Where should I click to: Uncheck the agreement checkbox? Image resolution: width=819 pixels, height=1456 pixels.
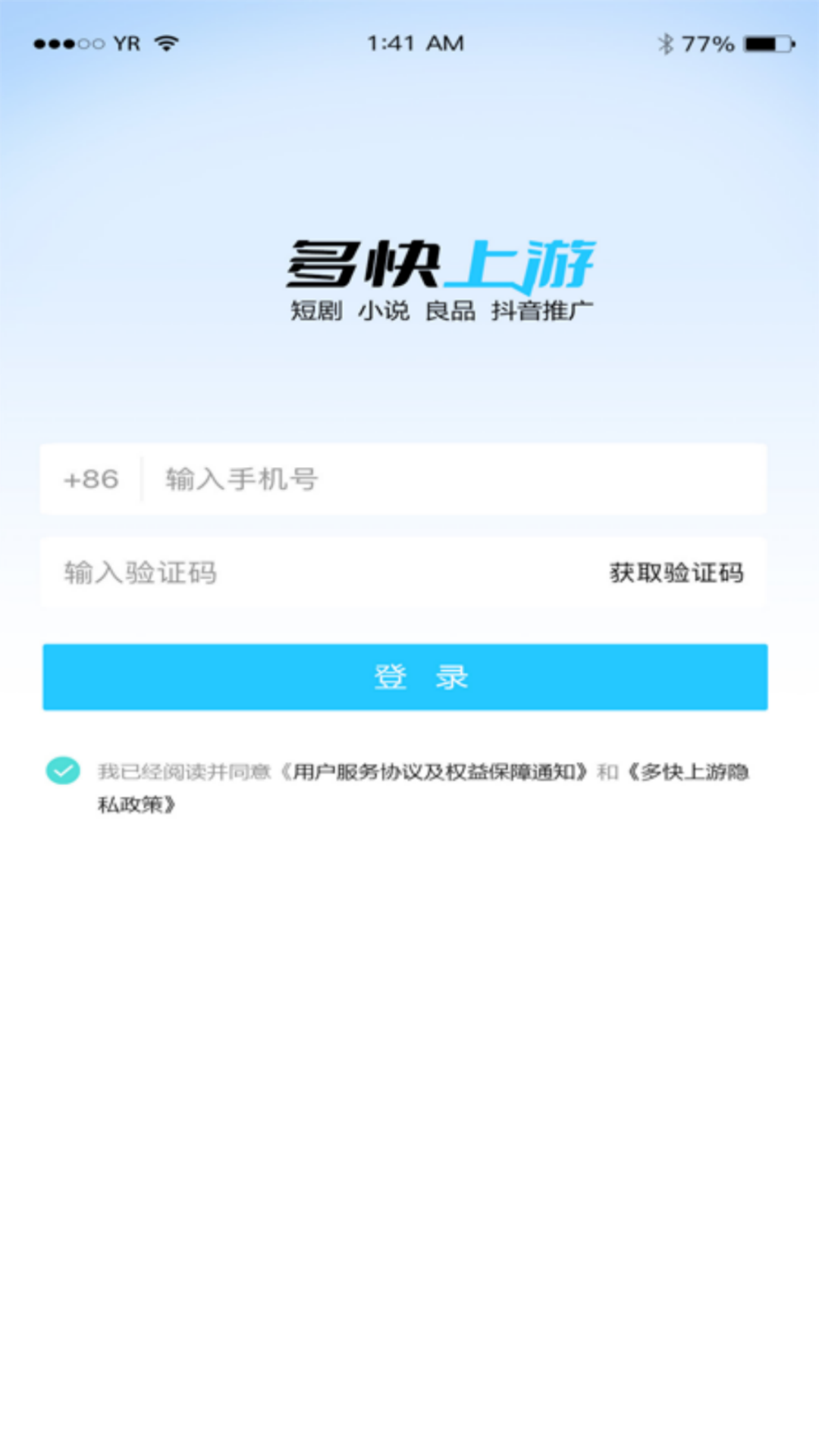click(x=63, y=770)
